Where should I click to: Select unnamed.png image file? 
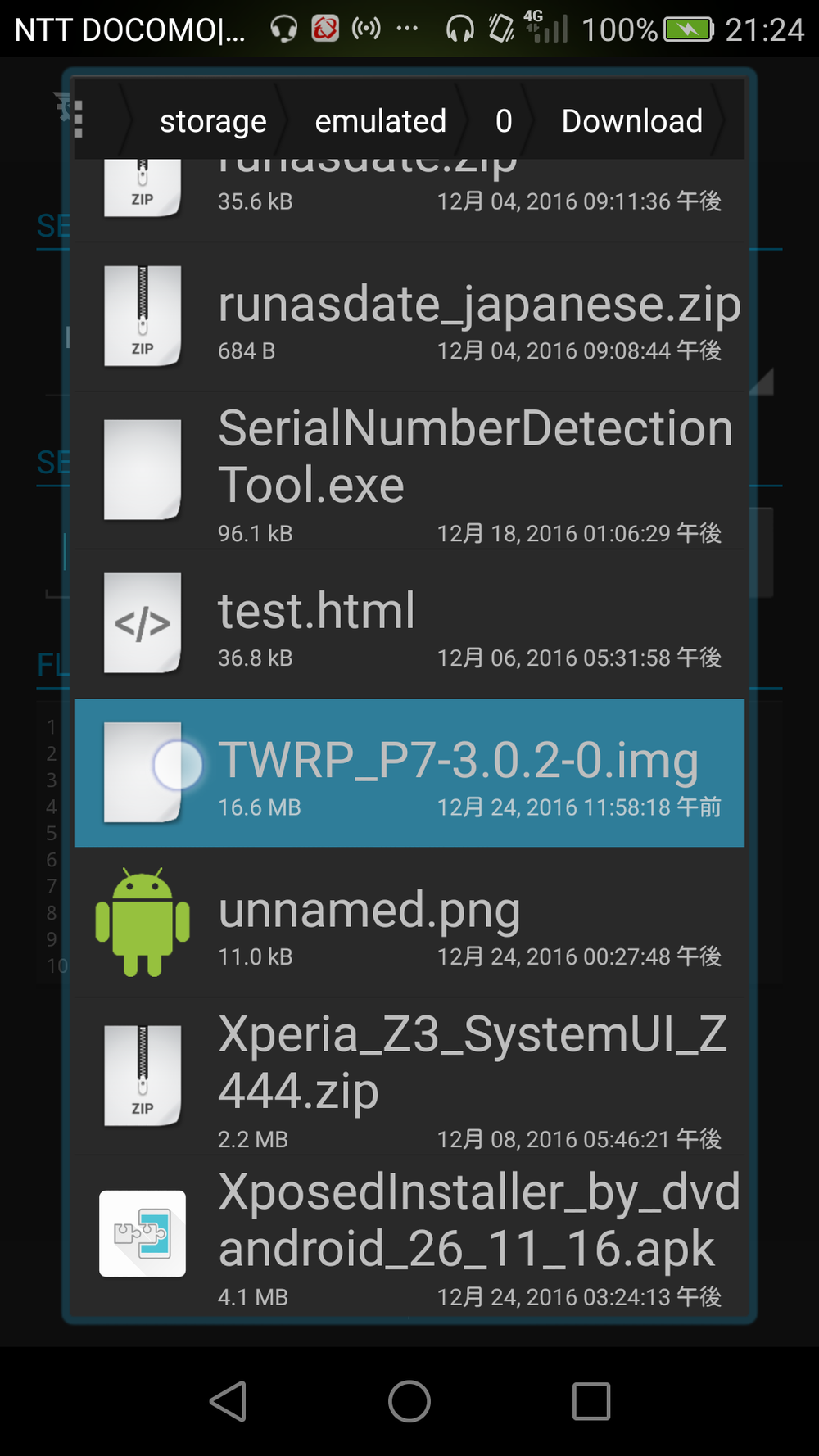pyautogui.click(x=409, y=922)
